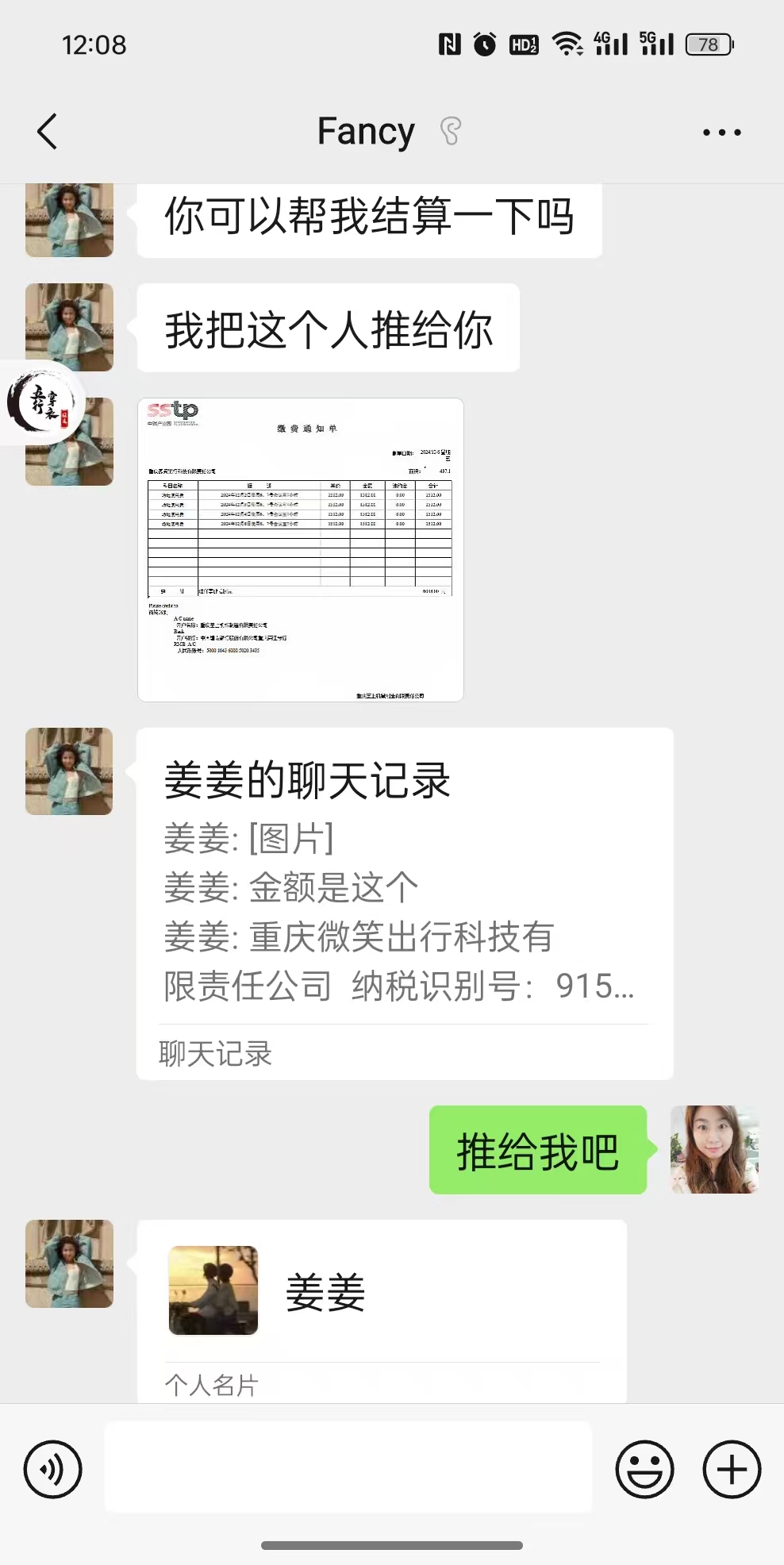This screenshot has height=1565, width=784.
Task: Open chat info overflow menu
Action: pyautogui.click(x=721, y=133)
